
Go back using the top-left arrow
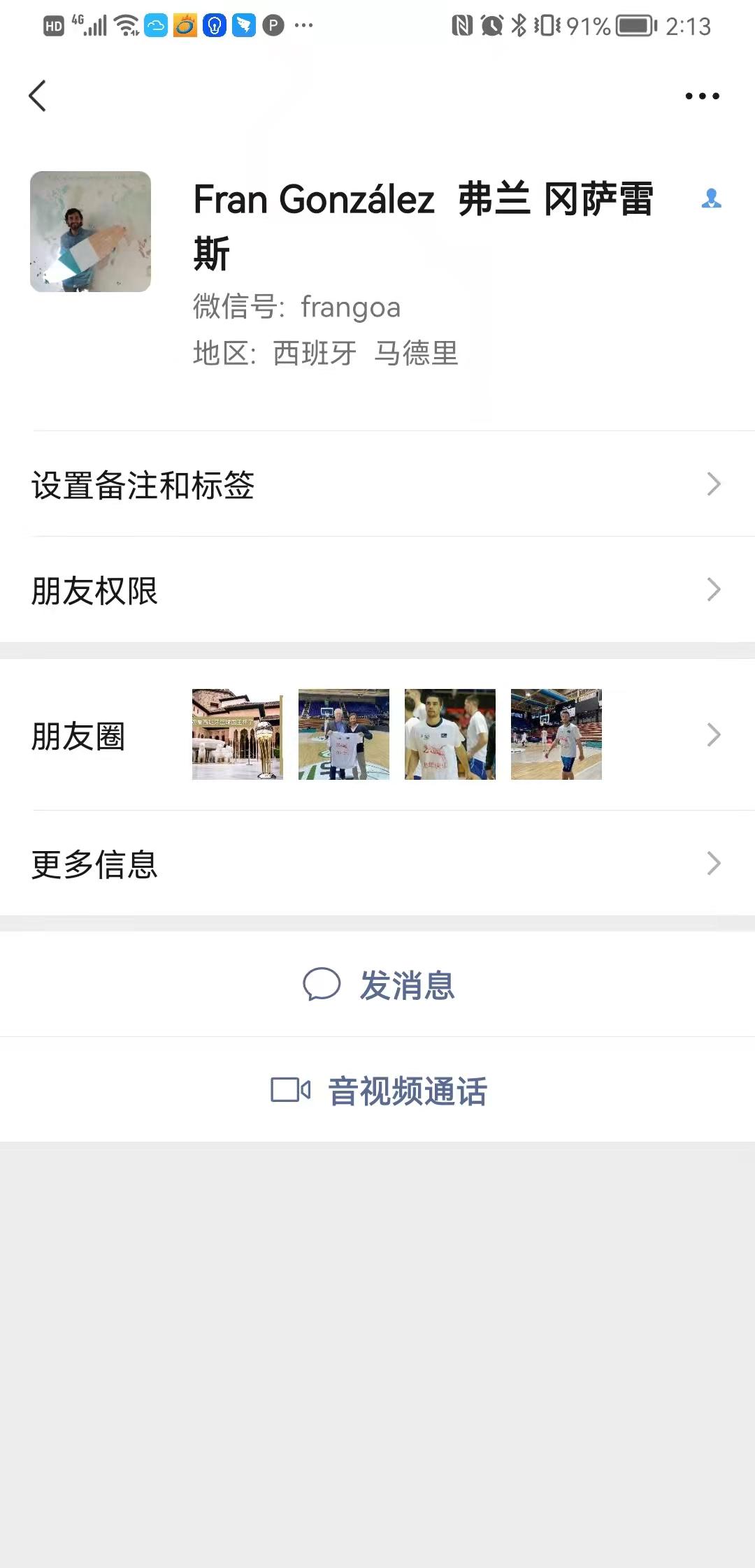(38, 96)
